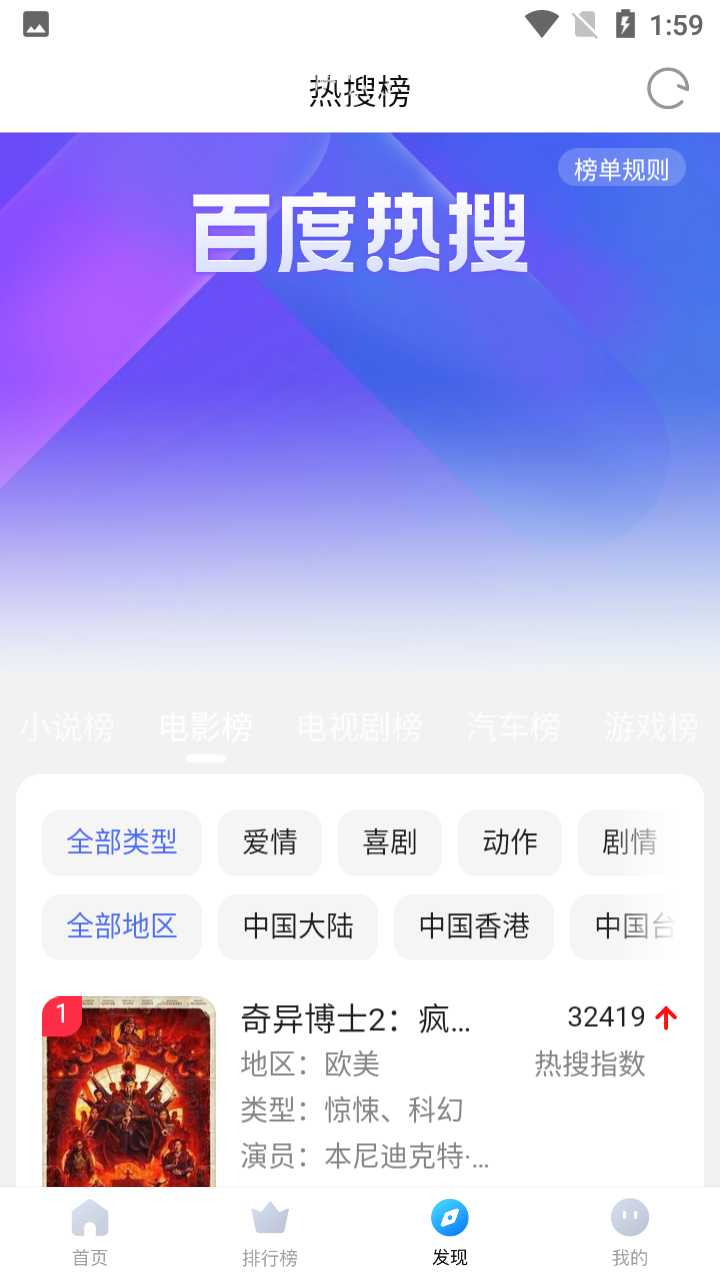
Task: Filter movies by 剧情
Action: 629,843
